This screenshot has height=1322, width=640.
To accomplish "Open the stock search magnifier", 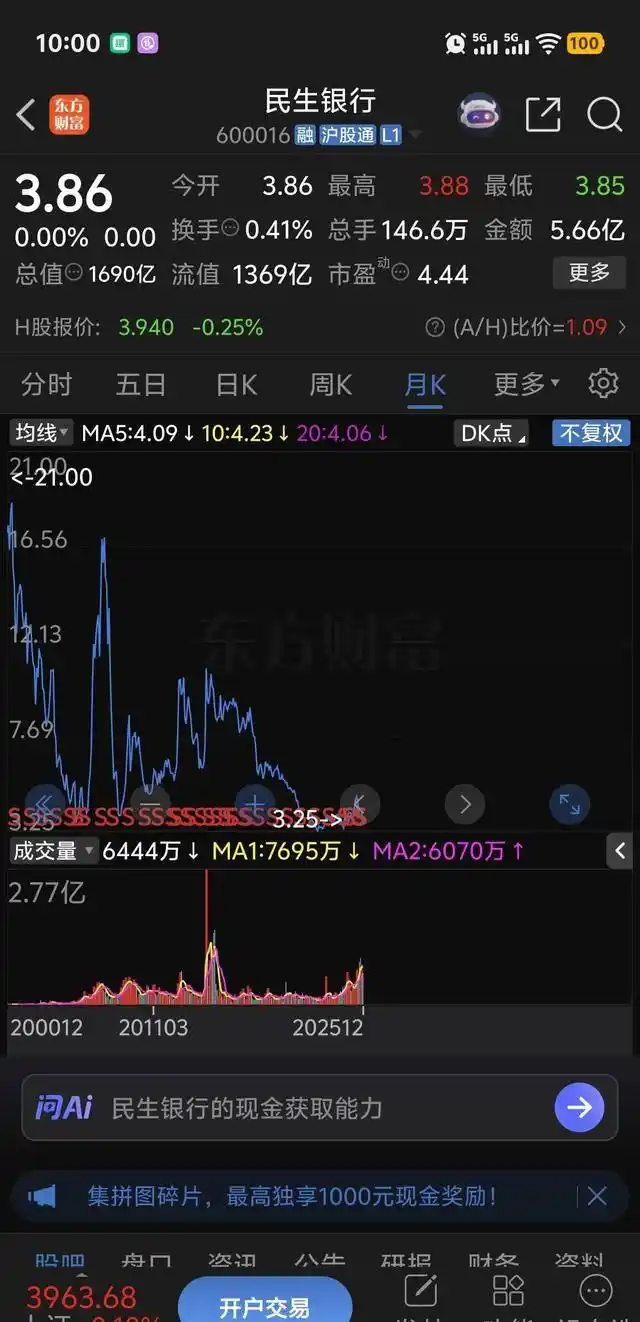I will coord(604,115).
